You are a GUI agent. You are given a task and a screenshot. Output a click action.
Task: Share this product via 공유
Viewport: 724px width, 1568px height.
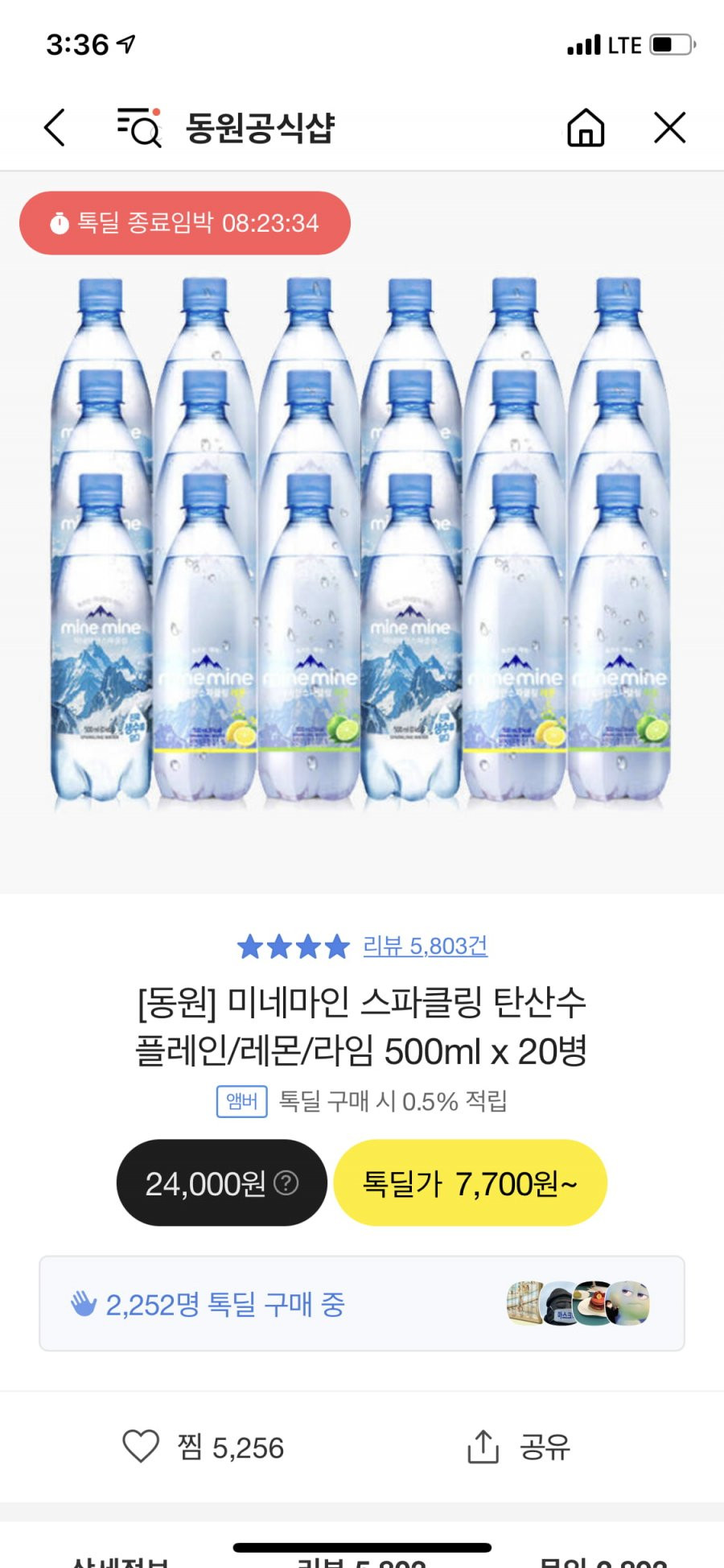[x=519, y=1447]
